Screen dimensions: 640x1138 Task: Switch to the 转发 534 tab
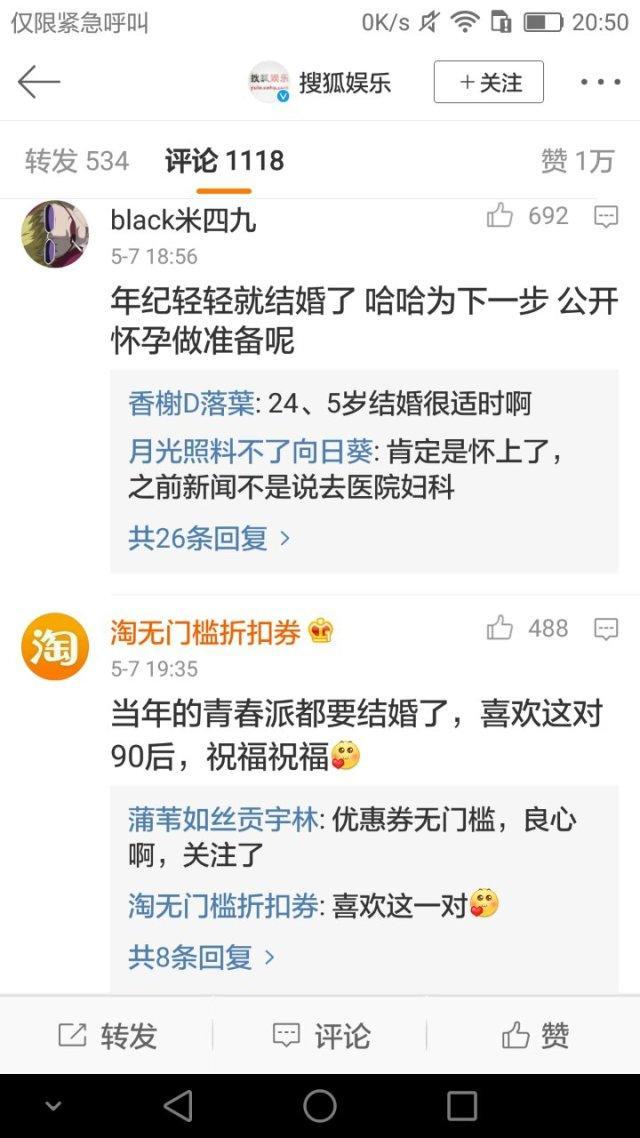pyautogui.click(x=77, y=160)
